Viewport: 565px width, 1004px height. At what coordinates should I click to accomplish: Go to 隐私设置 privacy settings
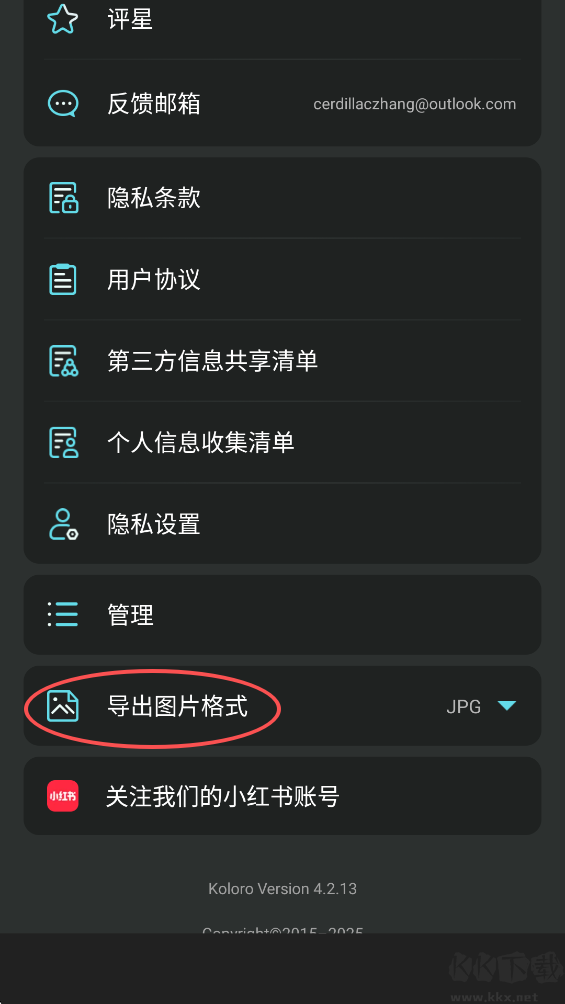(282, 524)
